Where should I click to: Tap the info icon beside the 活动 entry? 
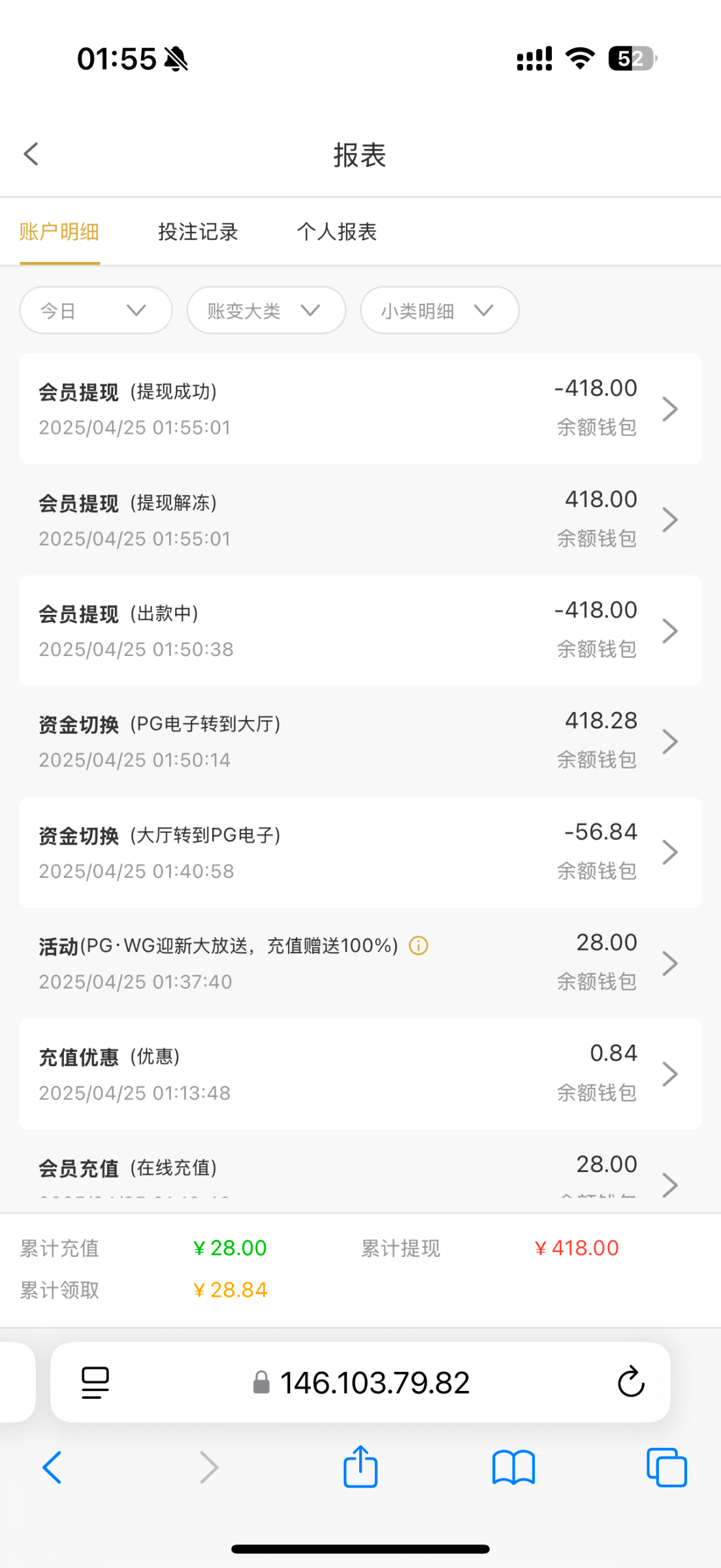(419, 945)
